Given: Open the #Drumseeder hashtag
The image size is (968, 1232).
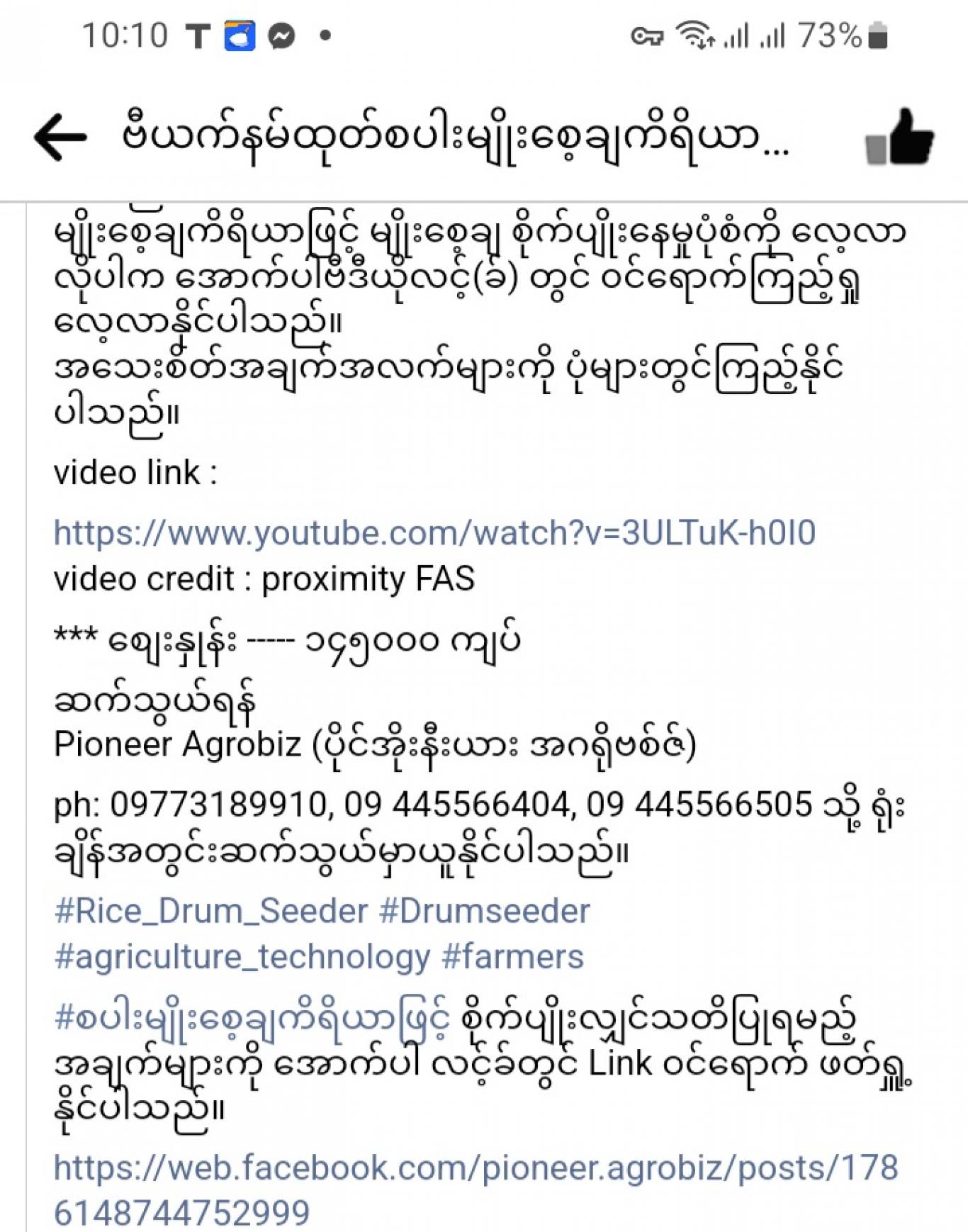Looking at the screenshot, I should pyautogui.click(x=485, y=911).
